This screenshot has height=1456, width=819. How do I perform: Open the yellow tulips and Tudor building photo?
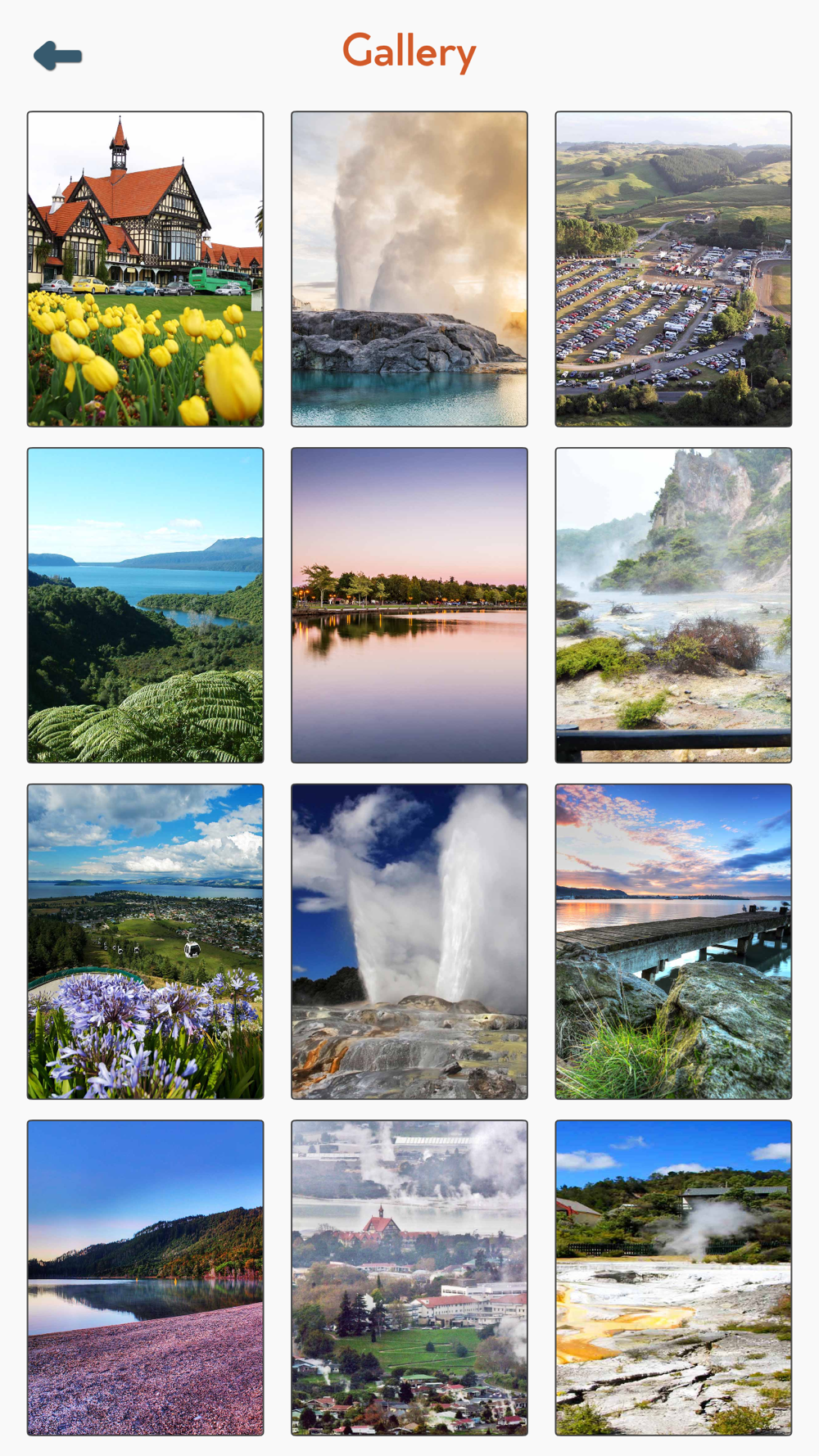[146, 269]
